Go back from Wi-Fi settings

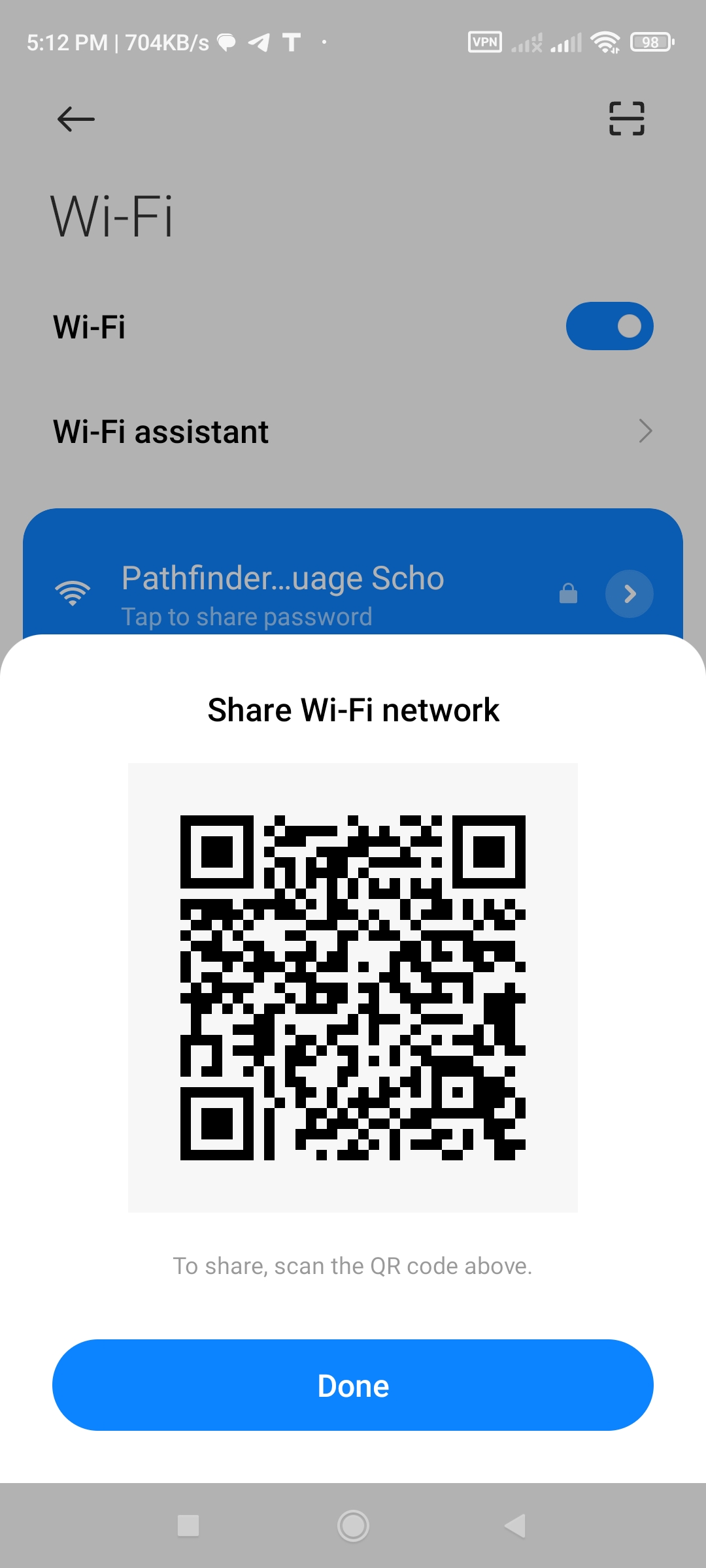(76, 119)
